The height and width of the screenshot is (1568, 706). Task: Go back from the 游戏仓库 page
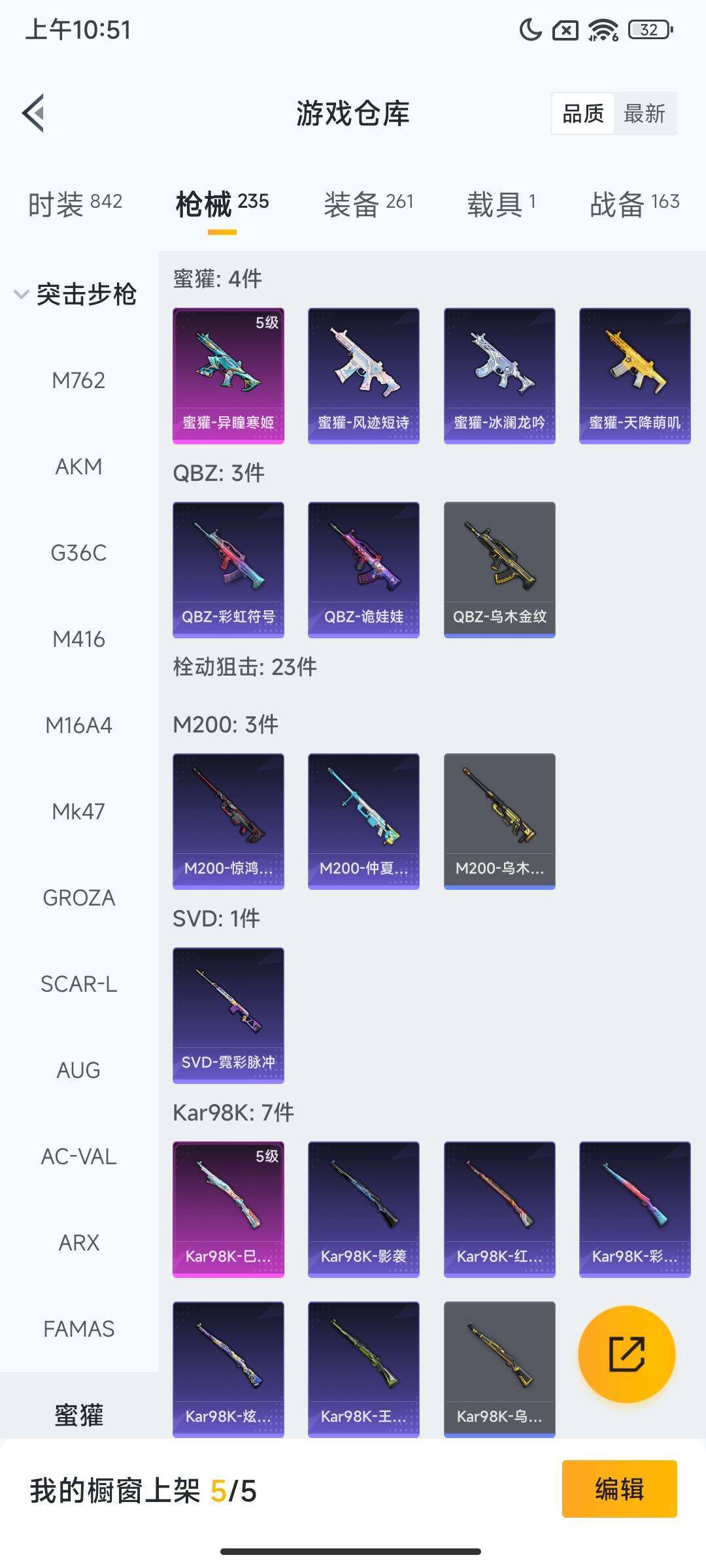(x=34, y=113)
